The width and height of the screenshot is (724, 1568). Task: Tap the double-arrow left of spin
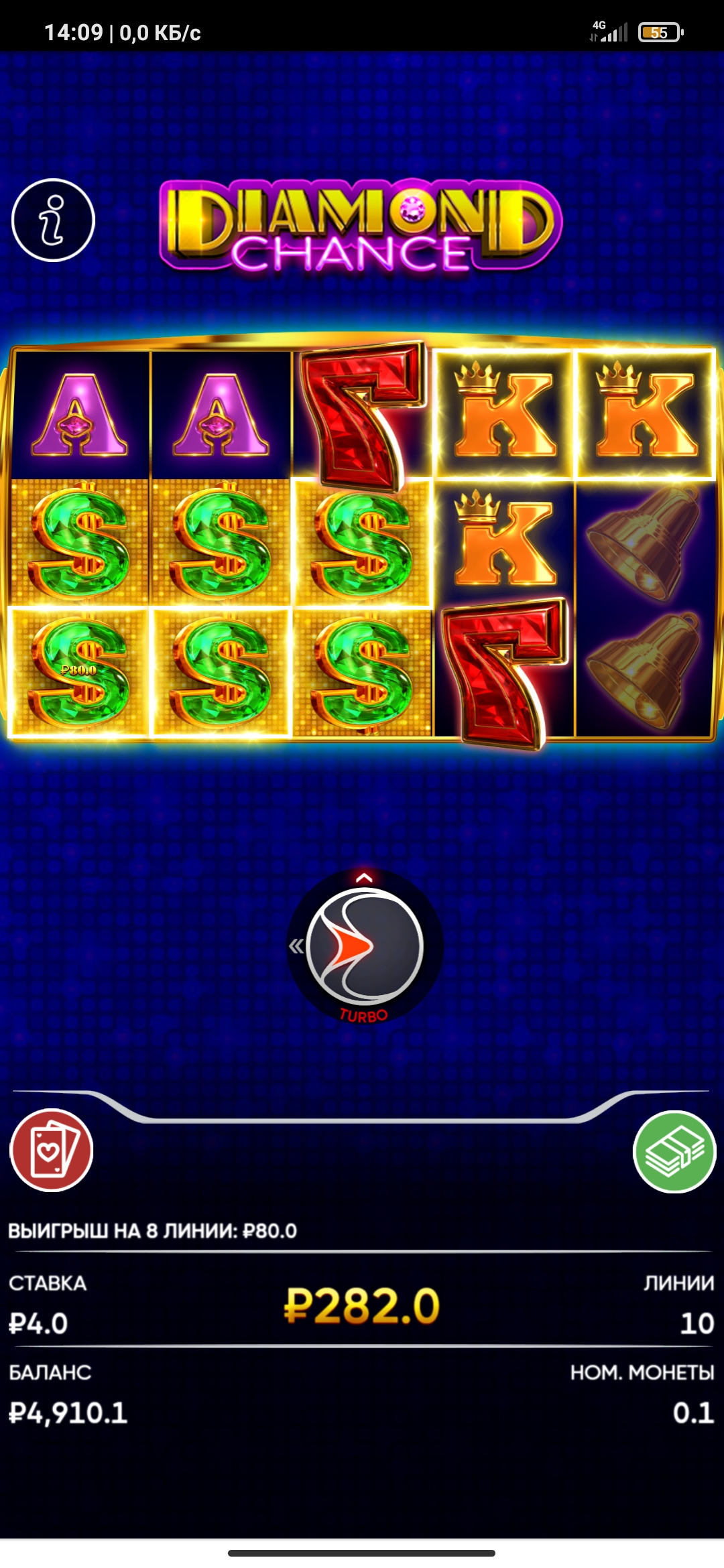click(x=296, y=946)
